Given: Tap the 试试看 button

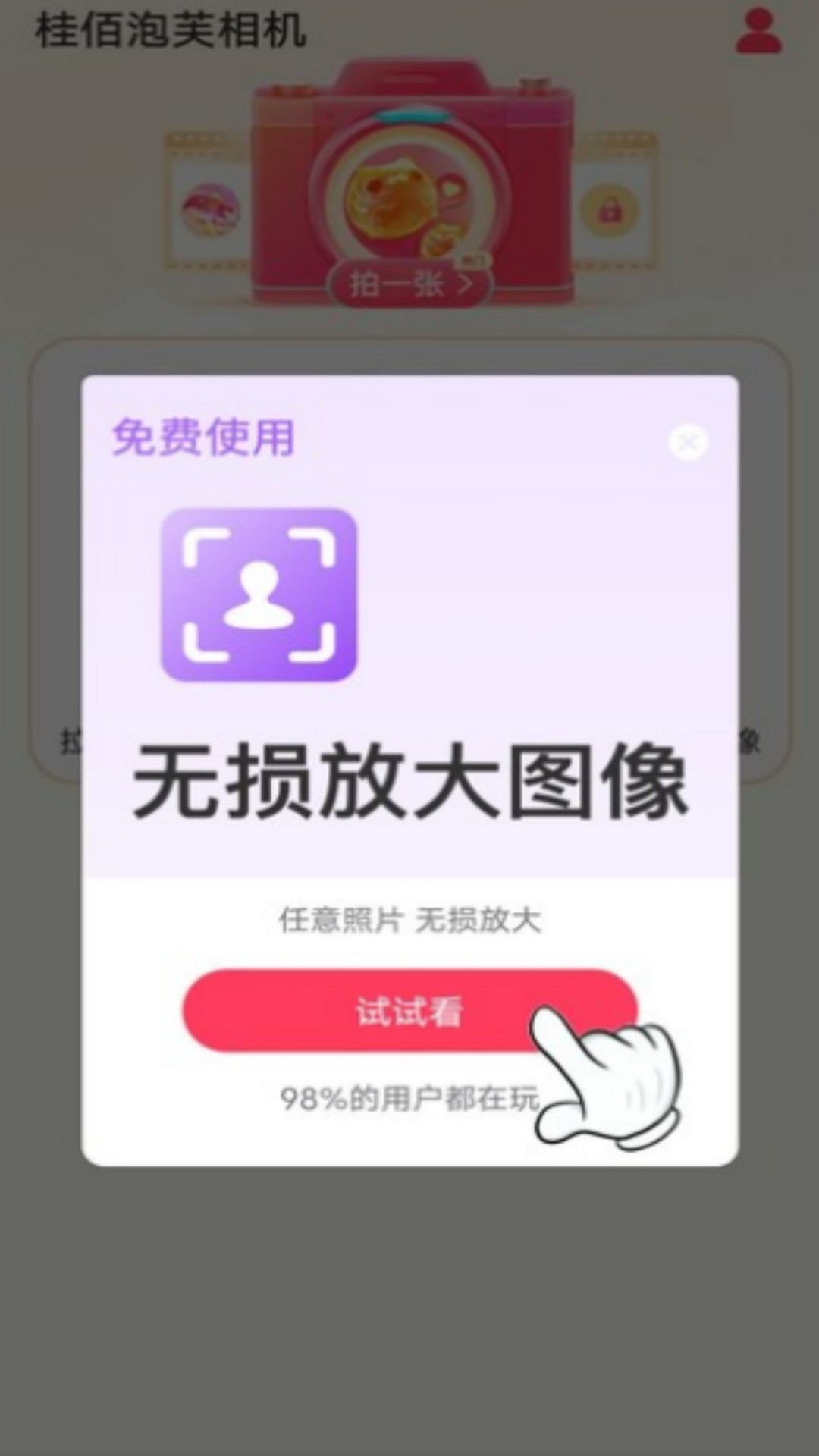Looking at the screenshot, I should 409,1010.
